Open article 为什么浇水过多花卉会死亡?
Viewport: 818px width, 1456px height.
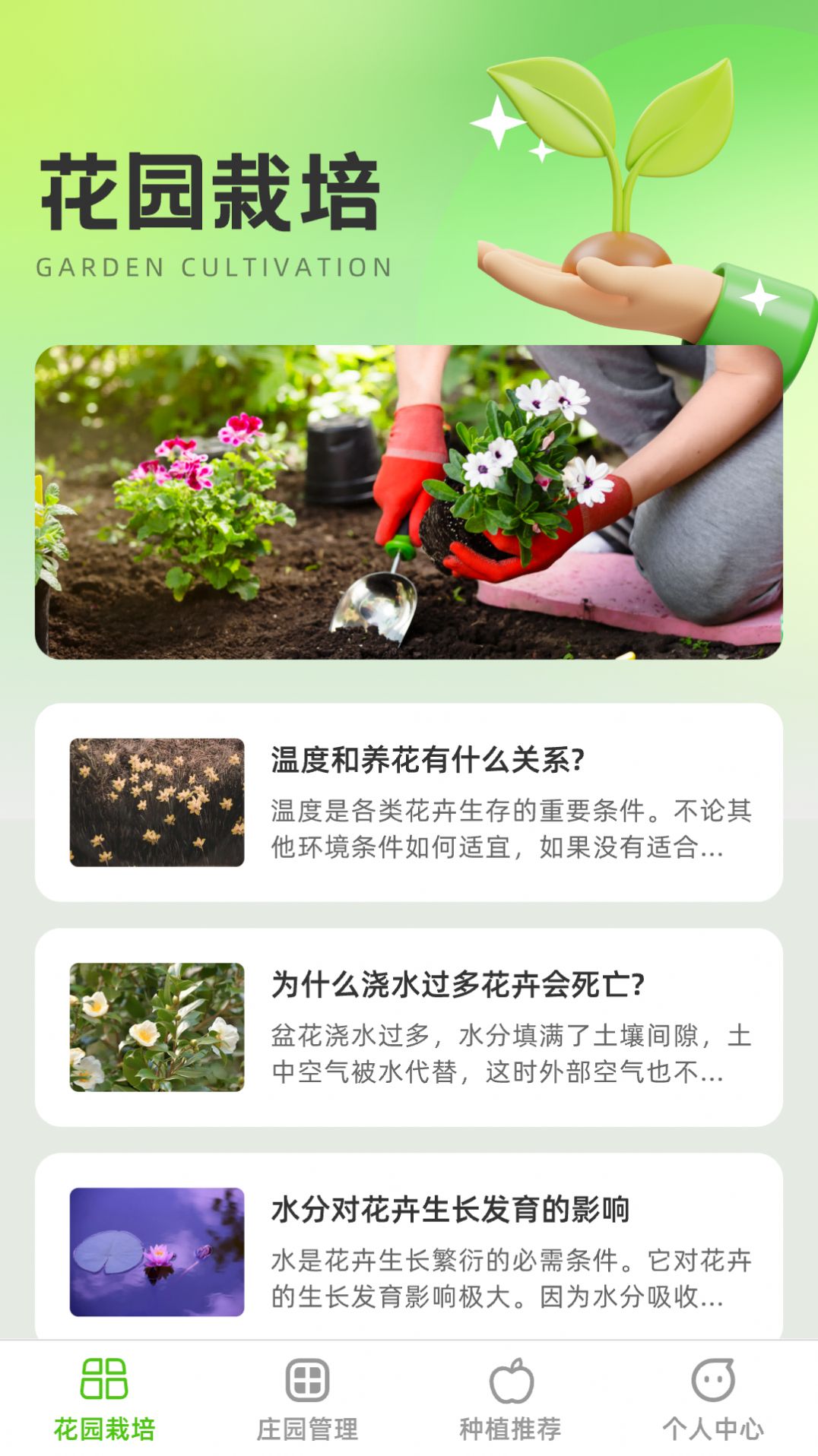tap(408, 1027)
